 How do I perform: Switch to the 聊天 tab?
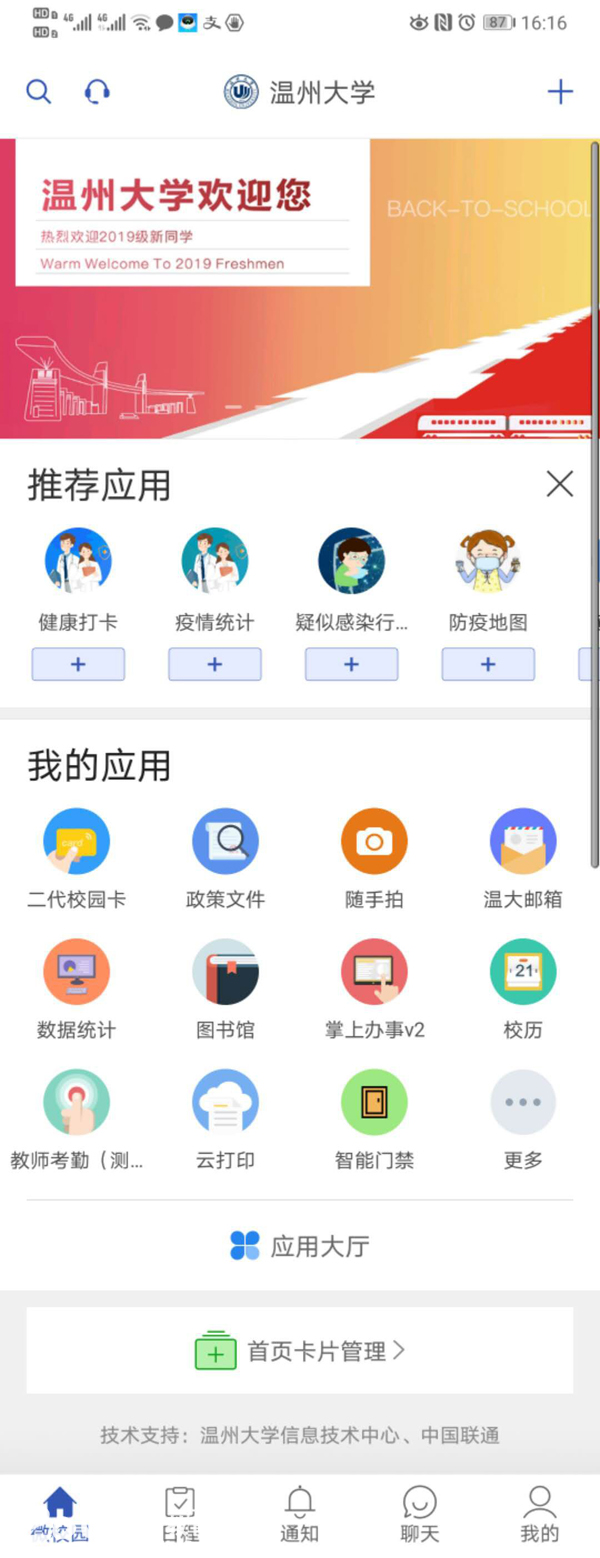coord(419,1514)
